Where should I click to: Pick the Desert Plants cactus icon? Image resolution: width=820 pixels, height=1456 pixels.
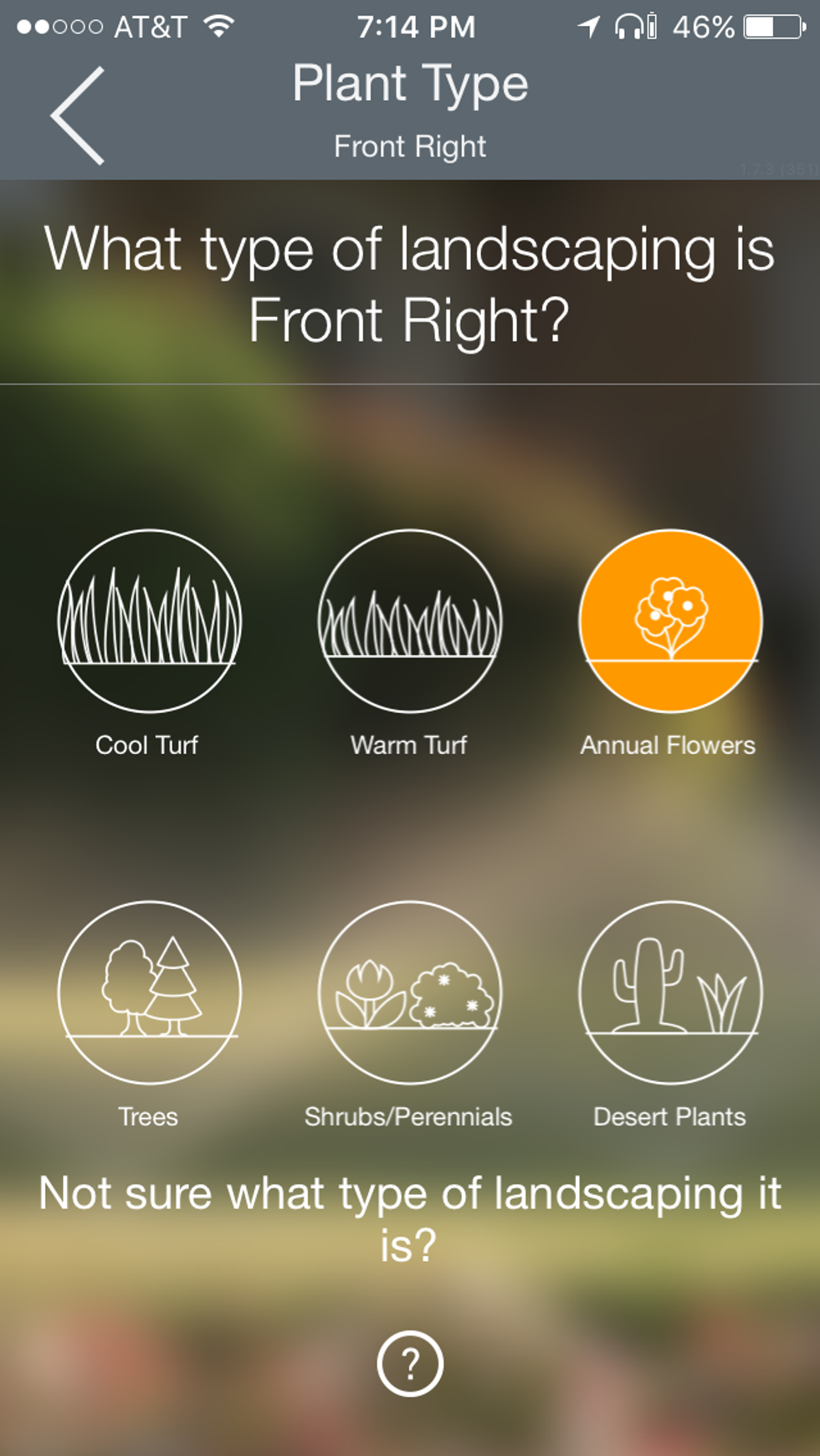coord(669,992)
